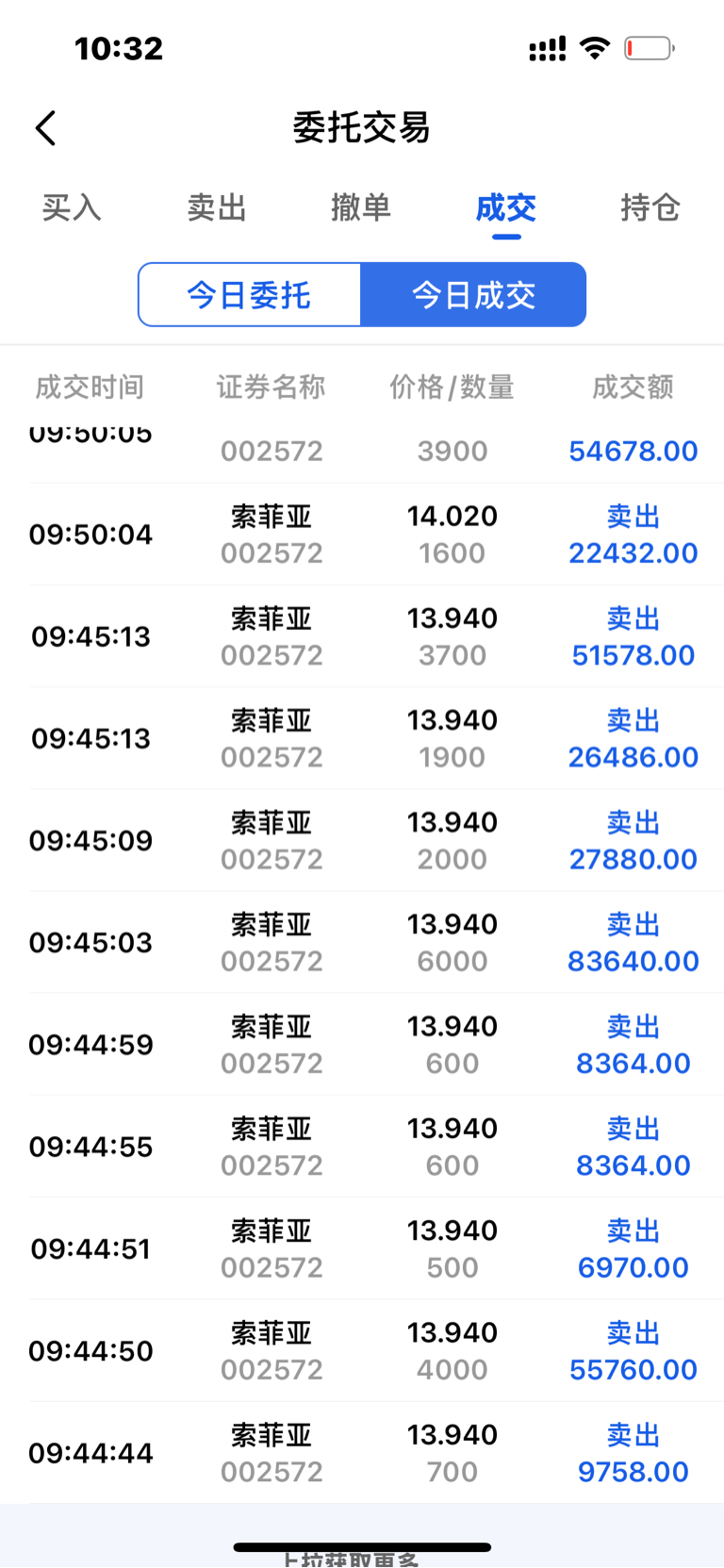Select the 今日成交 segment
Screen dimensions: 724x1568
[x=473, y=295]
